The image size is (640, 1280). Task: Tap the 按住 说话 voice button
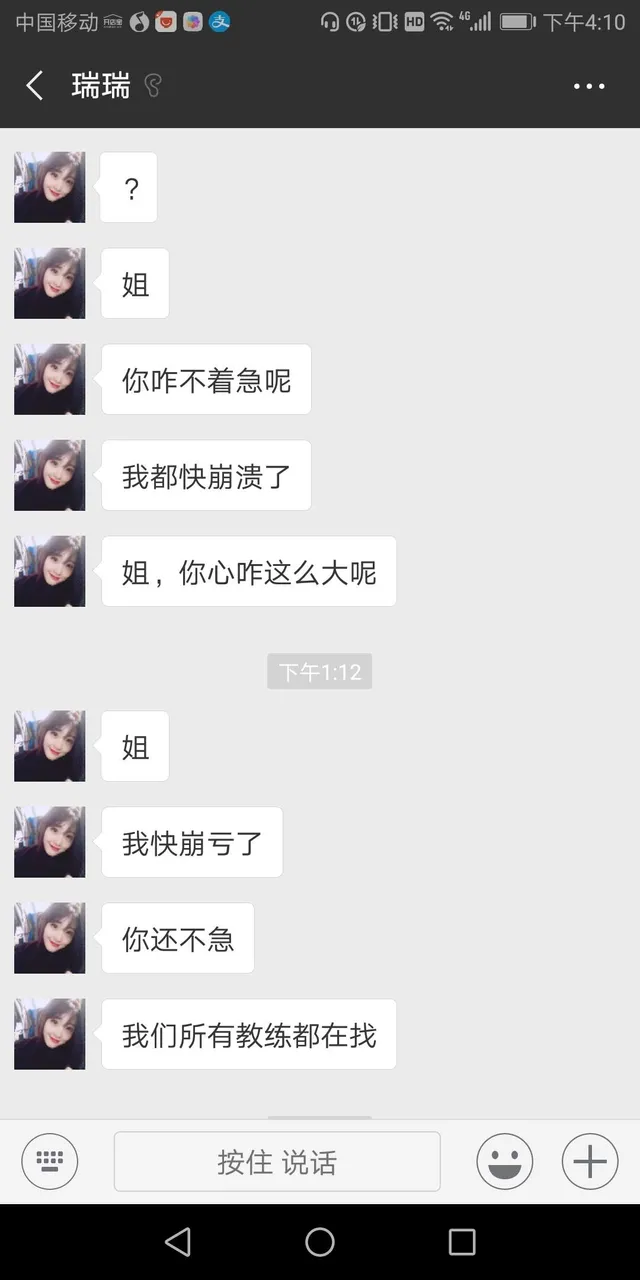tap(277, 1161)
